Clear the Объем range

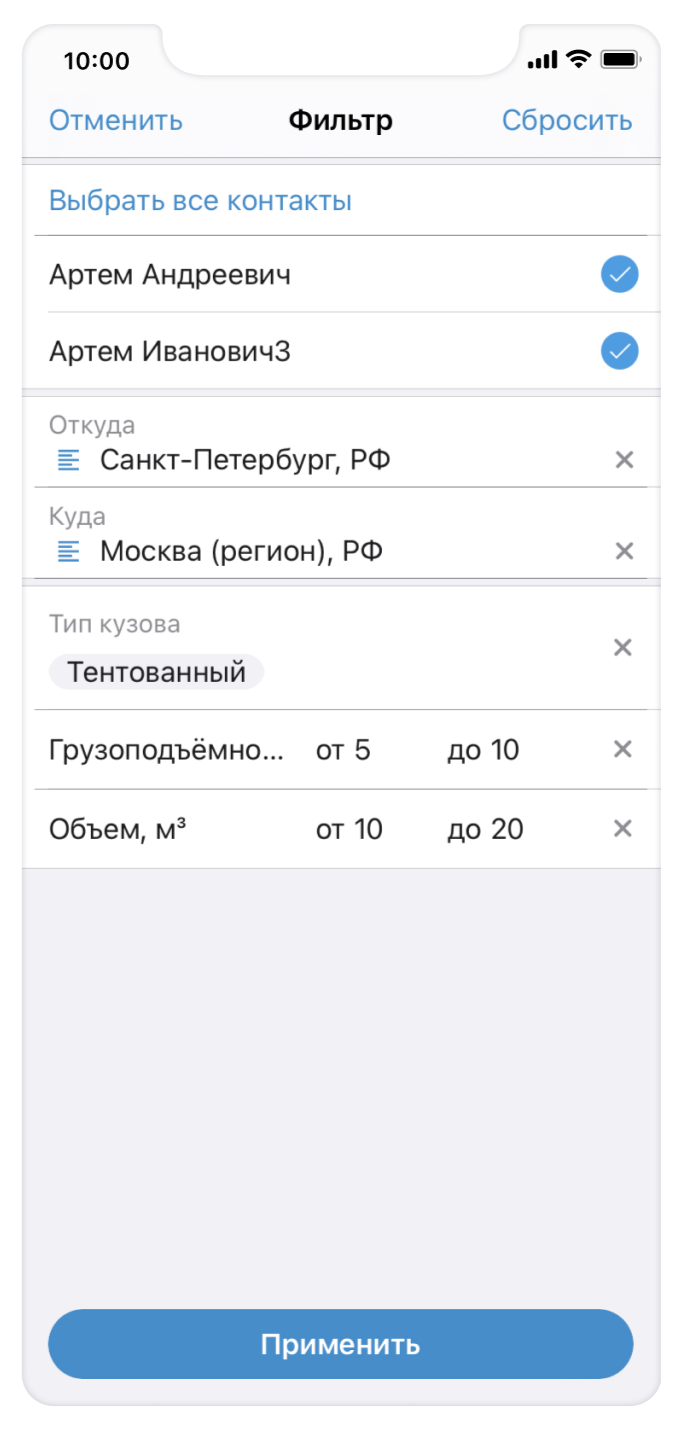(x=622, y=828)
